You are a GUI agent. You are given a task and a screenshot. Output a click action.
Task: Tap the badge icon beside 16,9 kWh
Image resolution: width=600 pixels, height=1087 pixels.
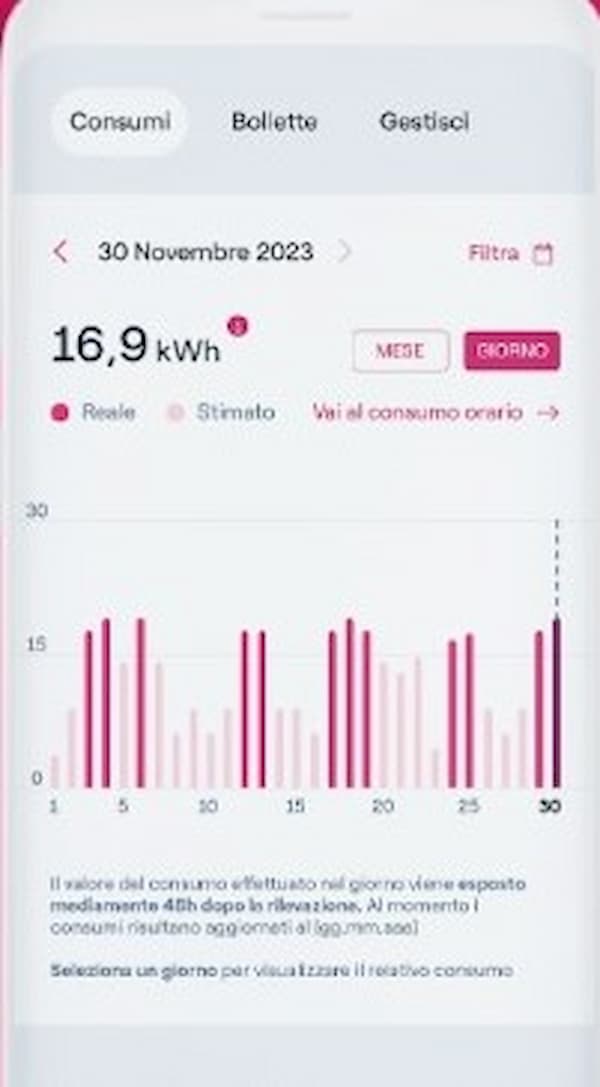(x=237, y=325)
